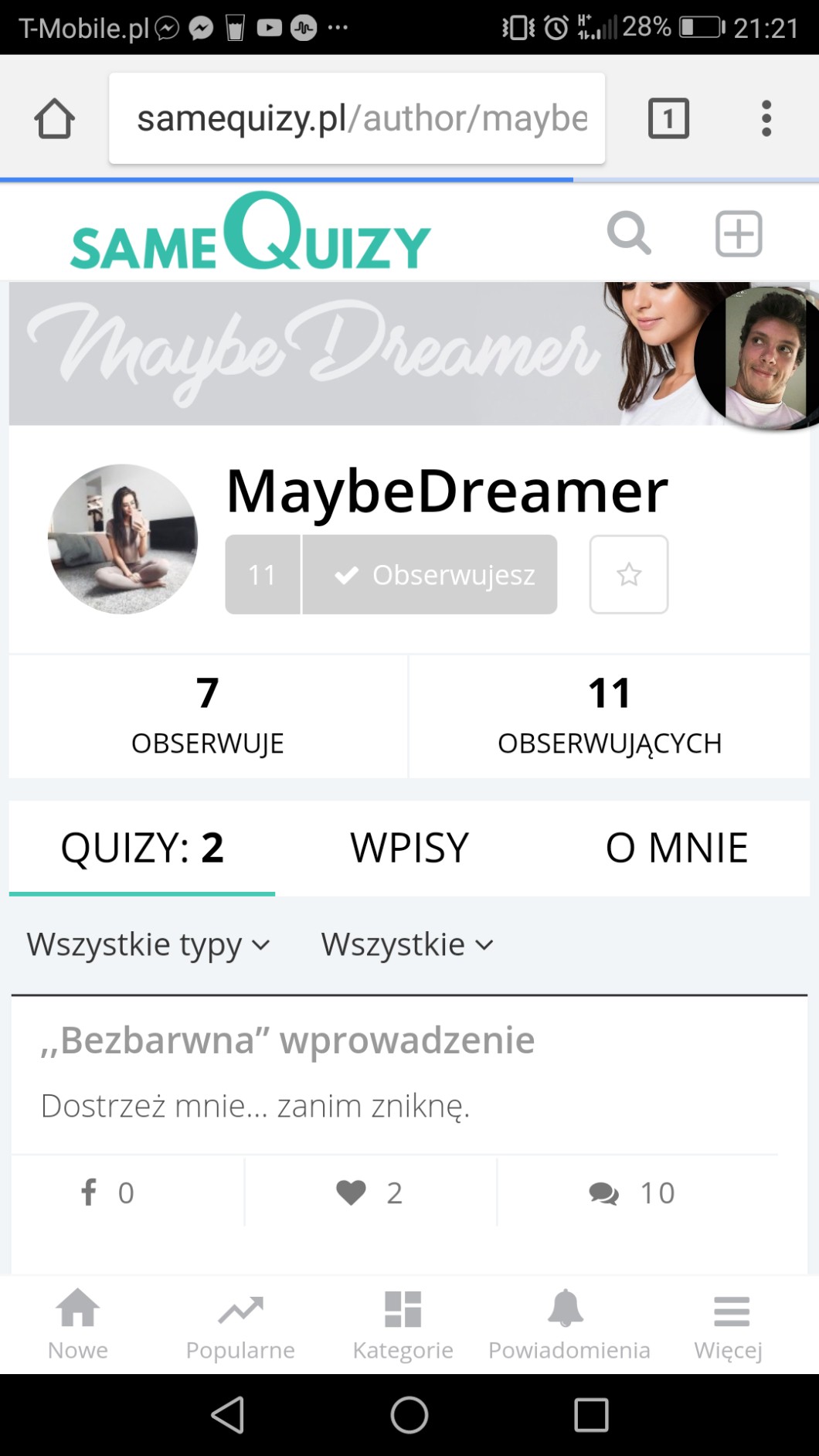Tap the Obserwujesz follow button
This screenshot has width=819, height=1456.
430,574
